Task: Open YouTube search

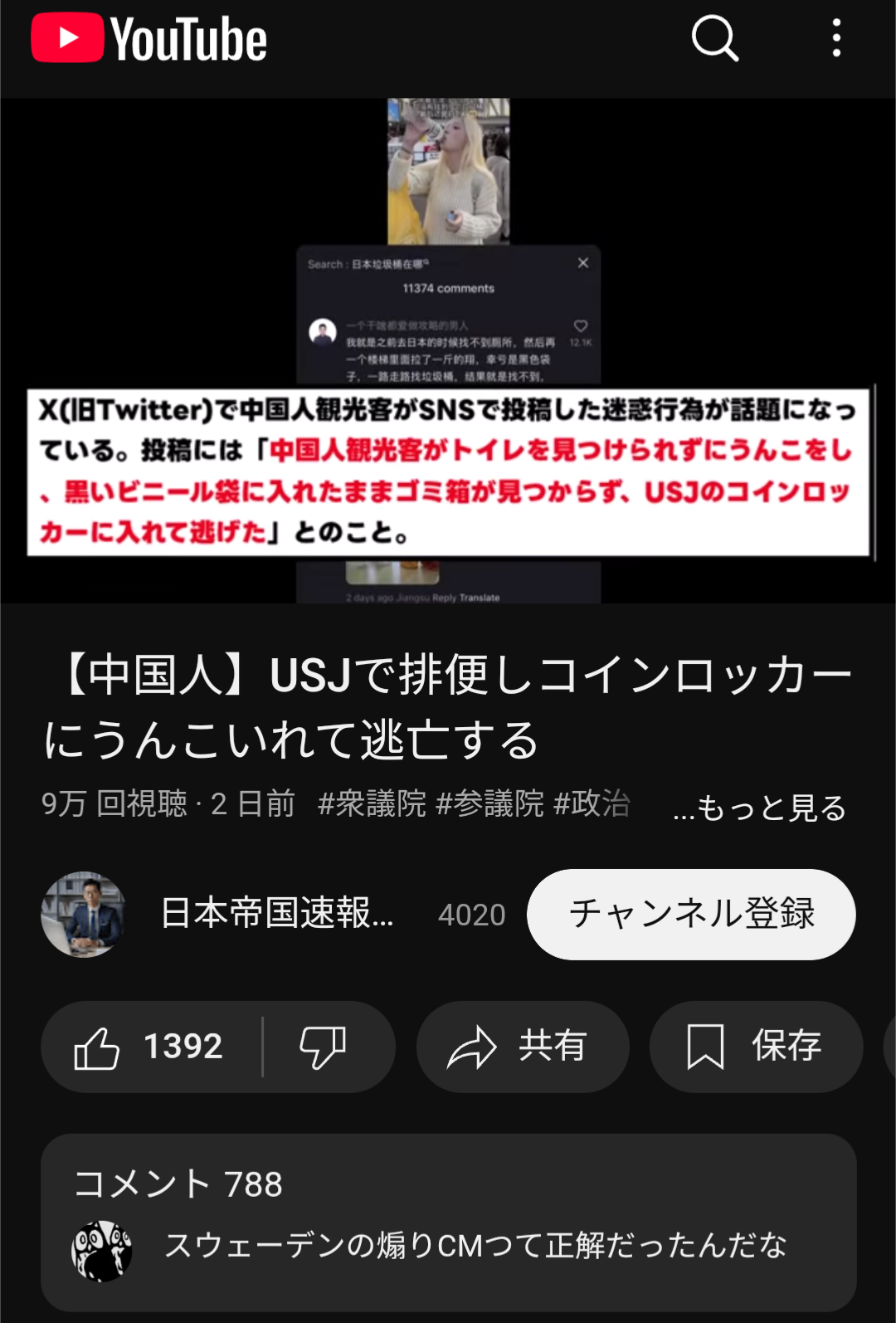Action: (x=714, y=38)
